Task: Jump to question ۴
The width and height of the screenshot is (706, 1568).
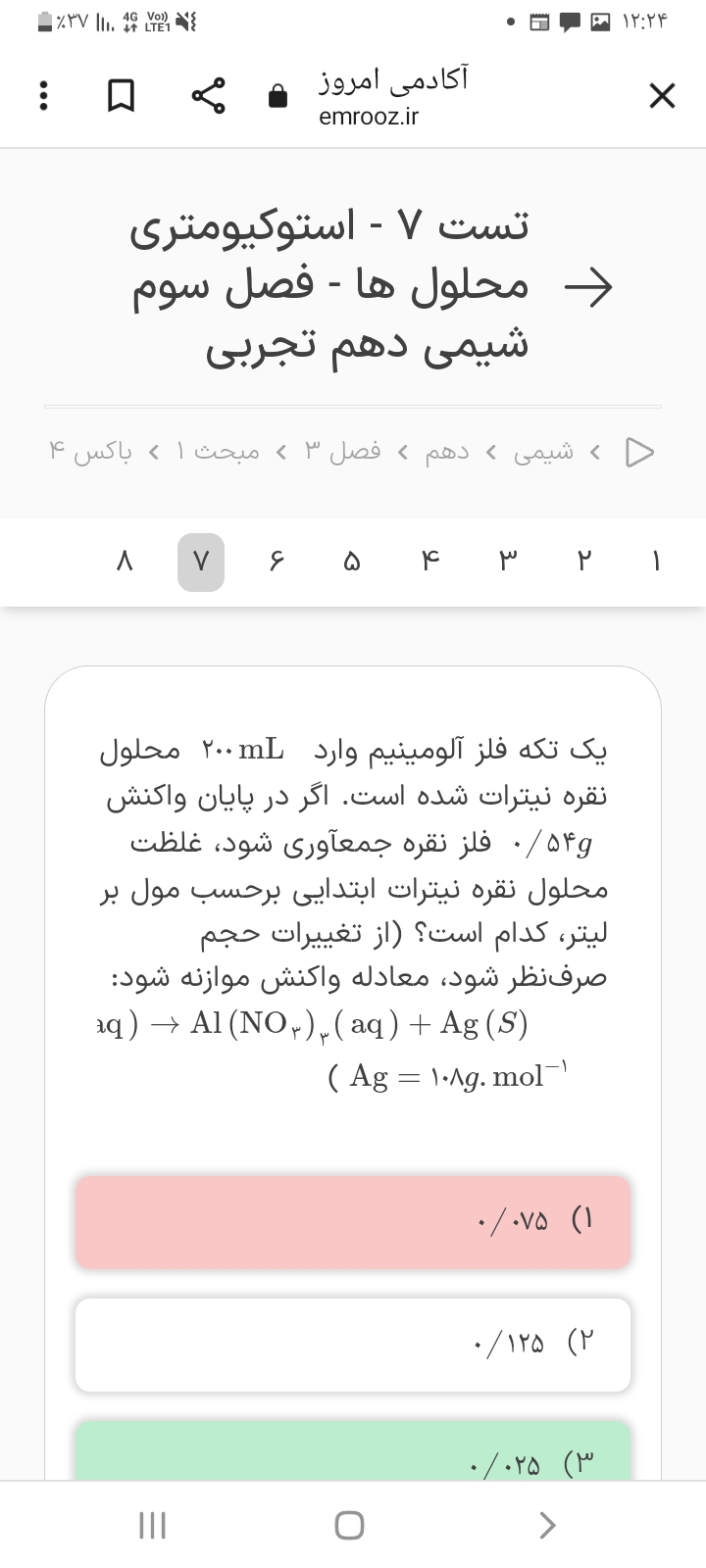Action: pyautogui.click(x=429, y=562)
